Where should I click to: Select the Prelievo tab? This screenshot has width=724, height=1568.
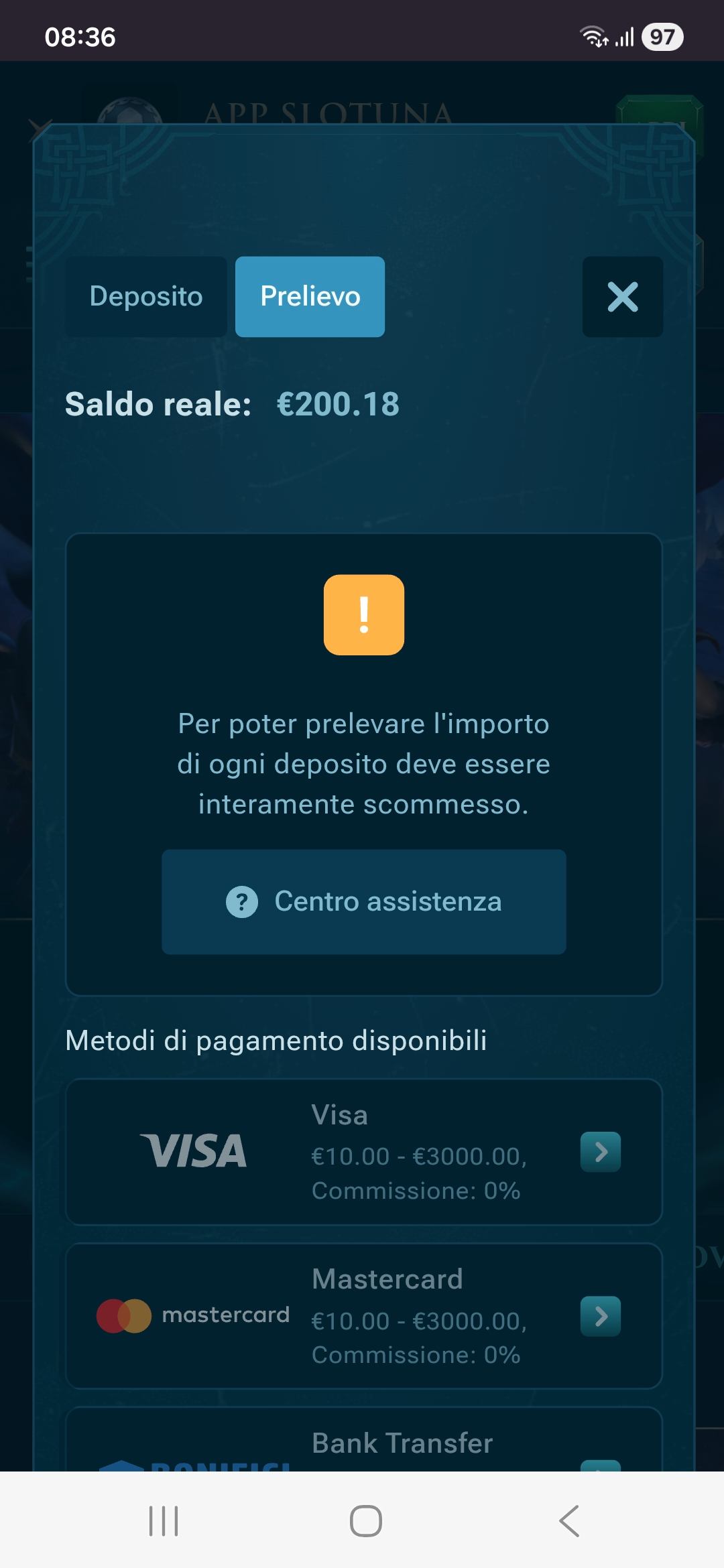coord(310,296)
